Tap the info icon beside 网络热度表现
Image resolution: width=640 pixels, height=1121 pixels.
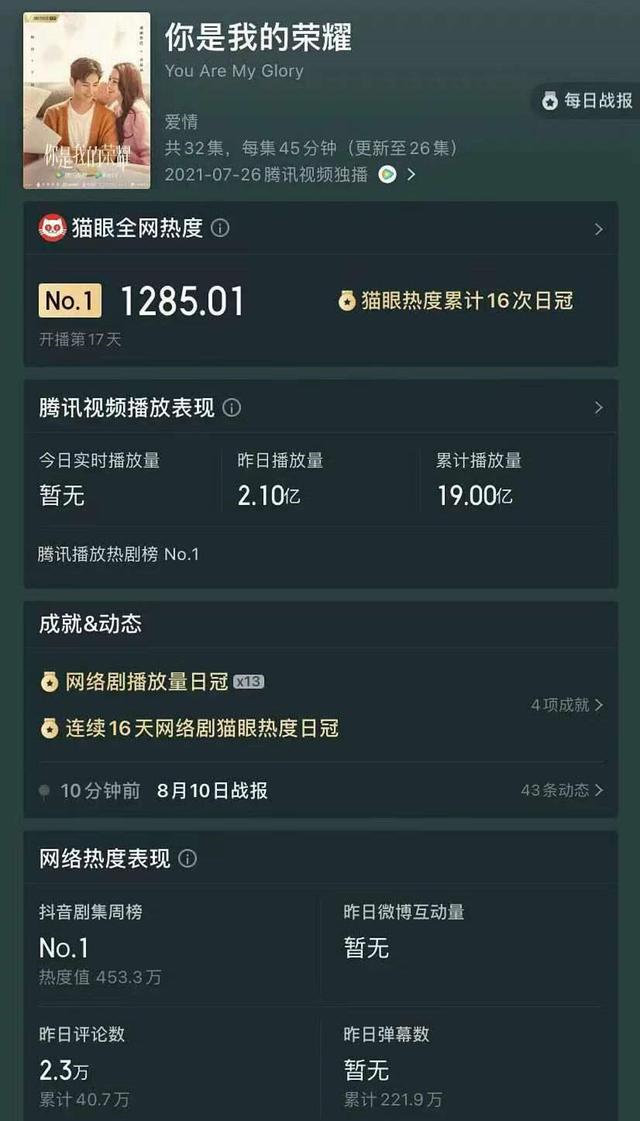pyautogui.click(x=187, y=858)
